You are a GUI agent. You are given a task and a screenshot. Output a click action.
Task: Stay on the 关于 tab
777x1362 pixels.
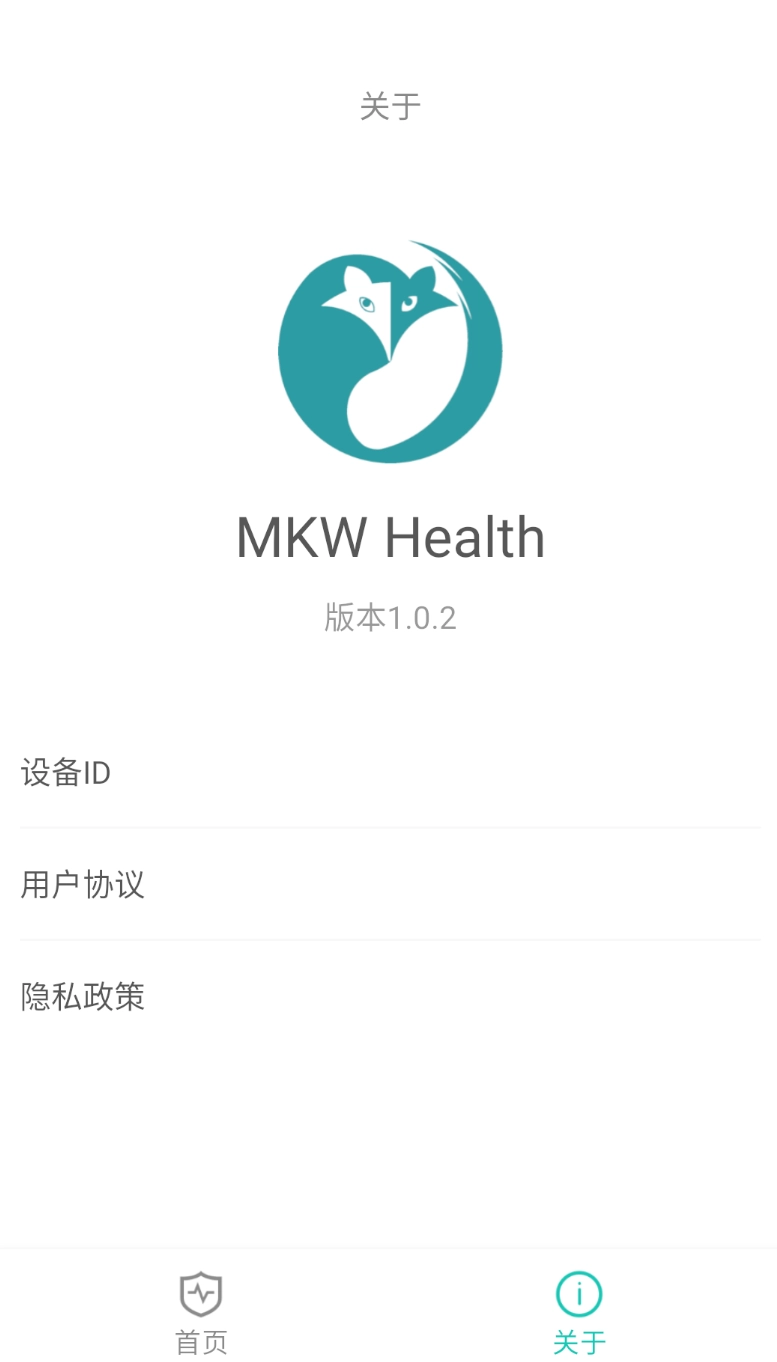point(577,1310)
